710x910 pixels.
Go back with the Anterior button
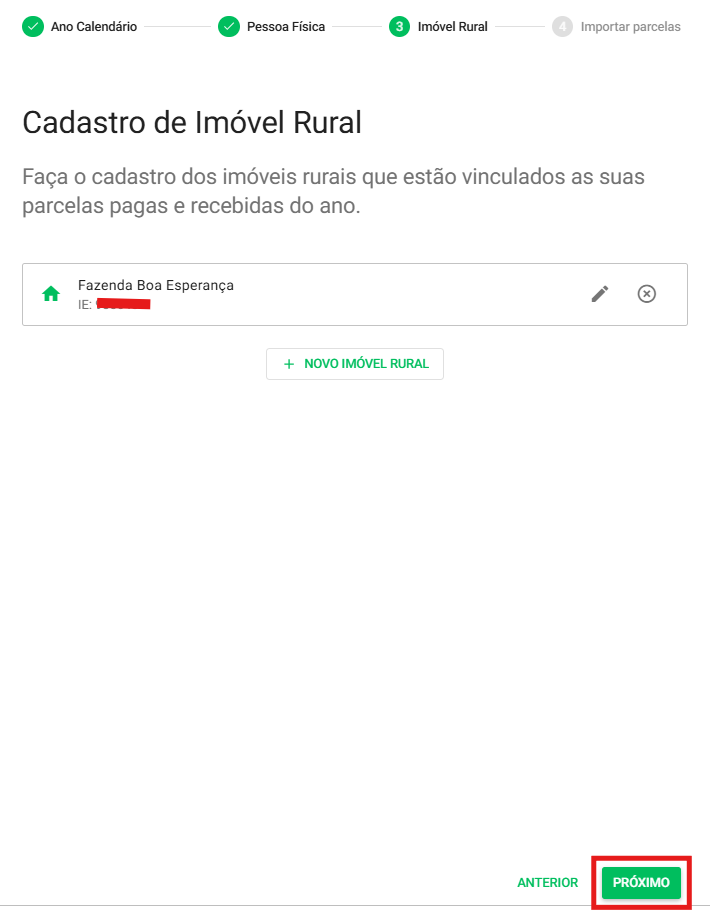pos(547,883)
